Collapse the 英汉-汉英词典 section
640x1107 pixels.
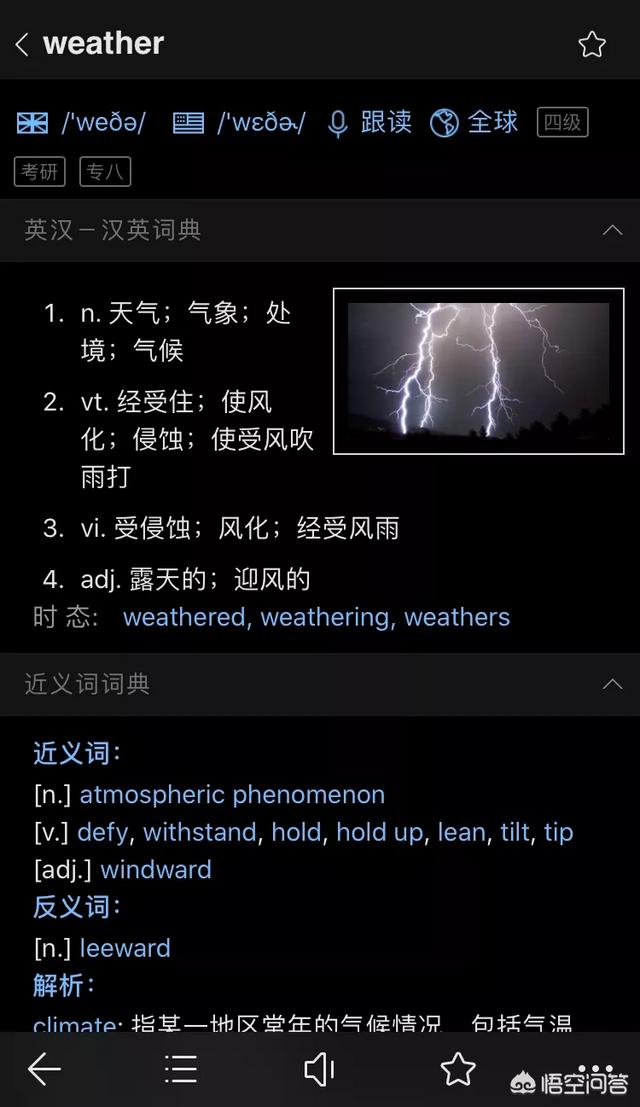click(612, 230)
